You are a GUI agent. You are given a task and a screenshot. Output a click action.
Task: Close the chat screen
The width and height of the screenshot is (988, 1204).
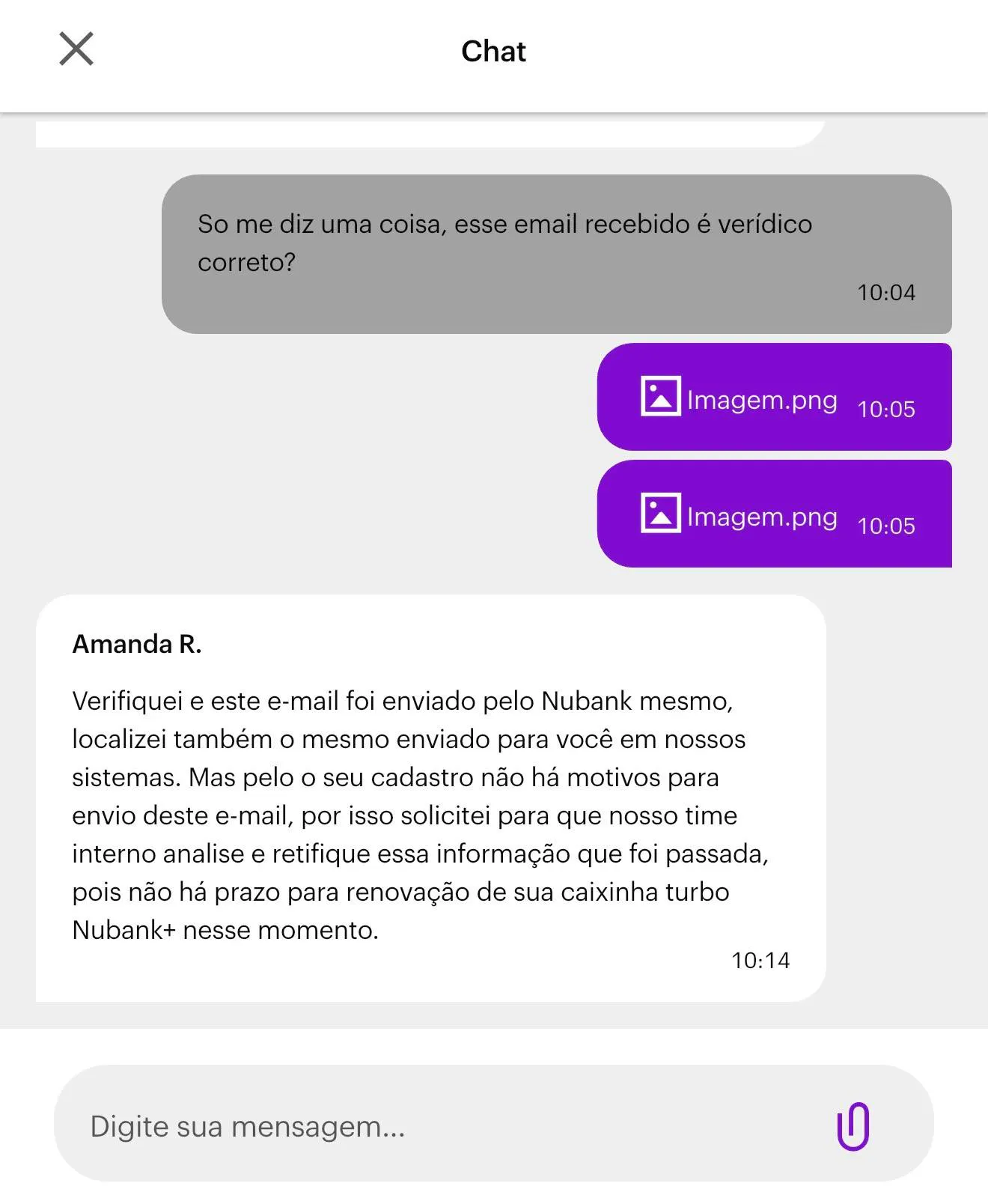click(x=76, y=49)
